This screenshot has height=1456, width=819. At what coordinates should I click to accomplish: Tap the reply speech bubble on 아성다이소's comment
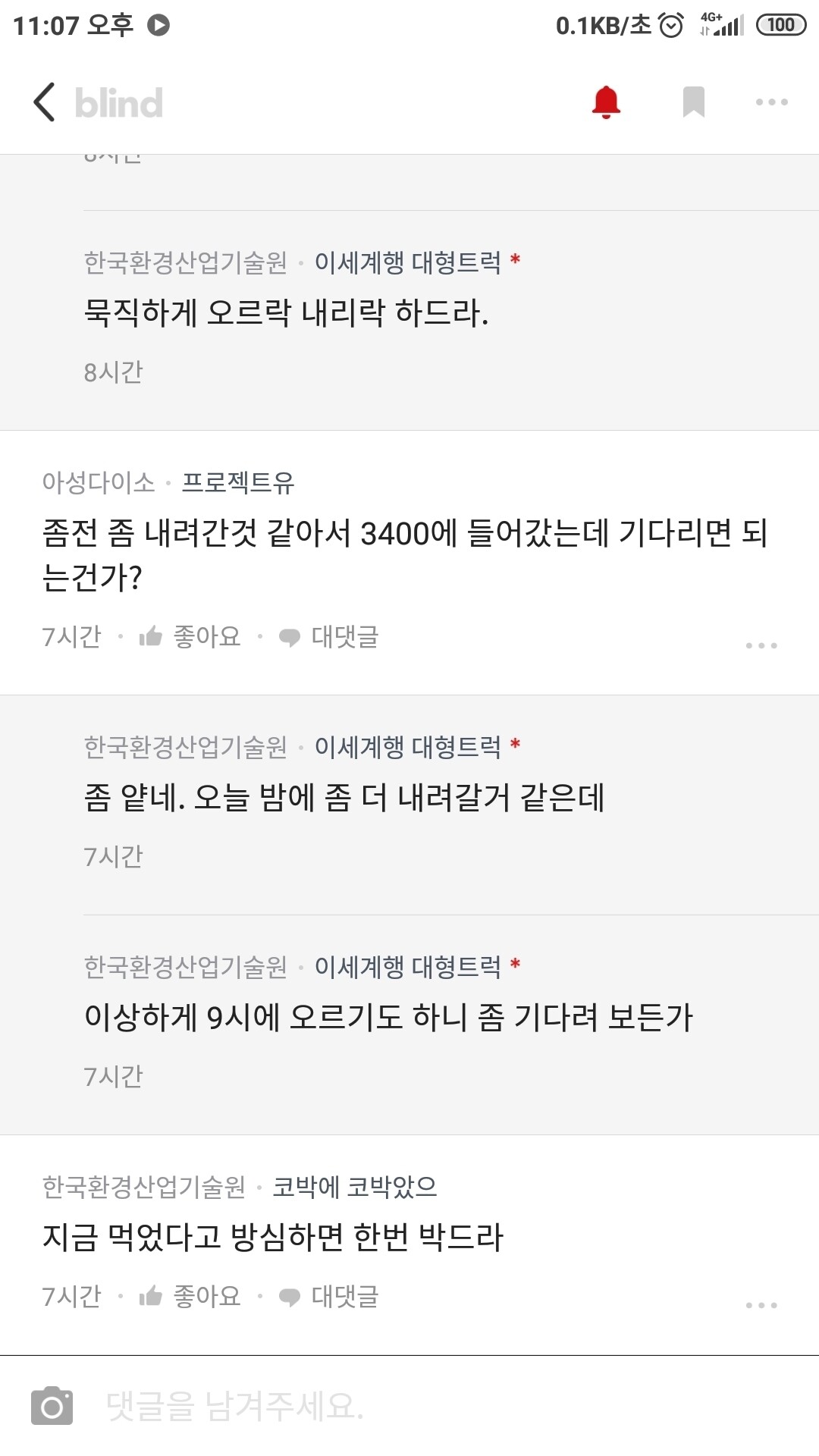(290, 639)
